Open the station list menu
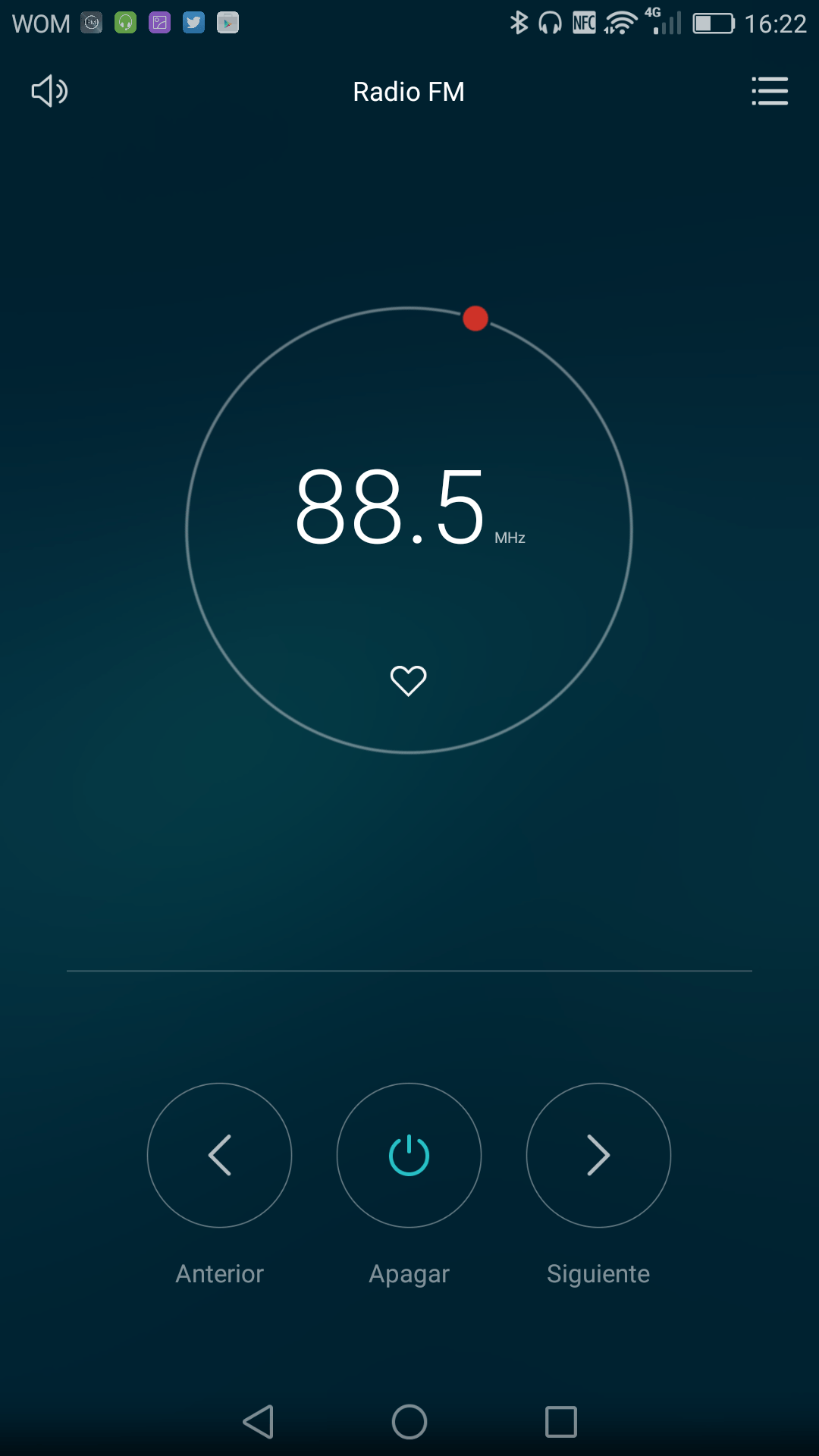819x1456 pixels. [x=769, y=92]
